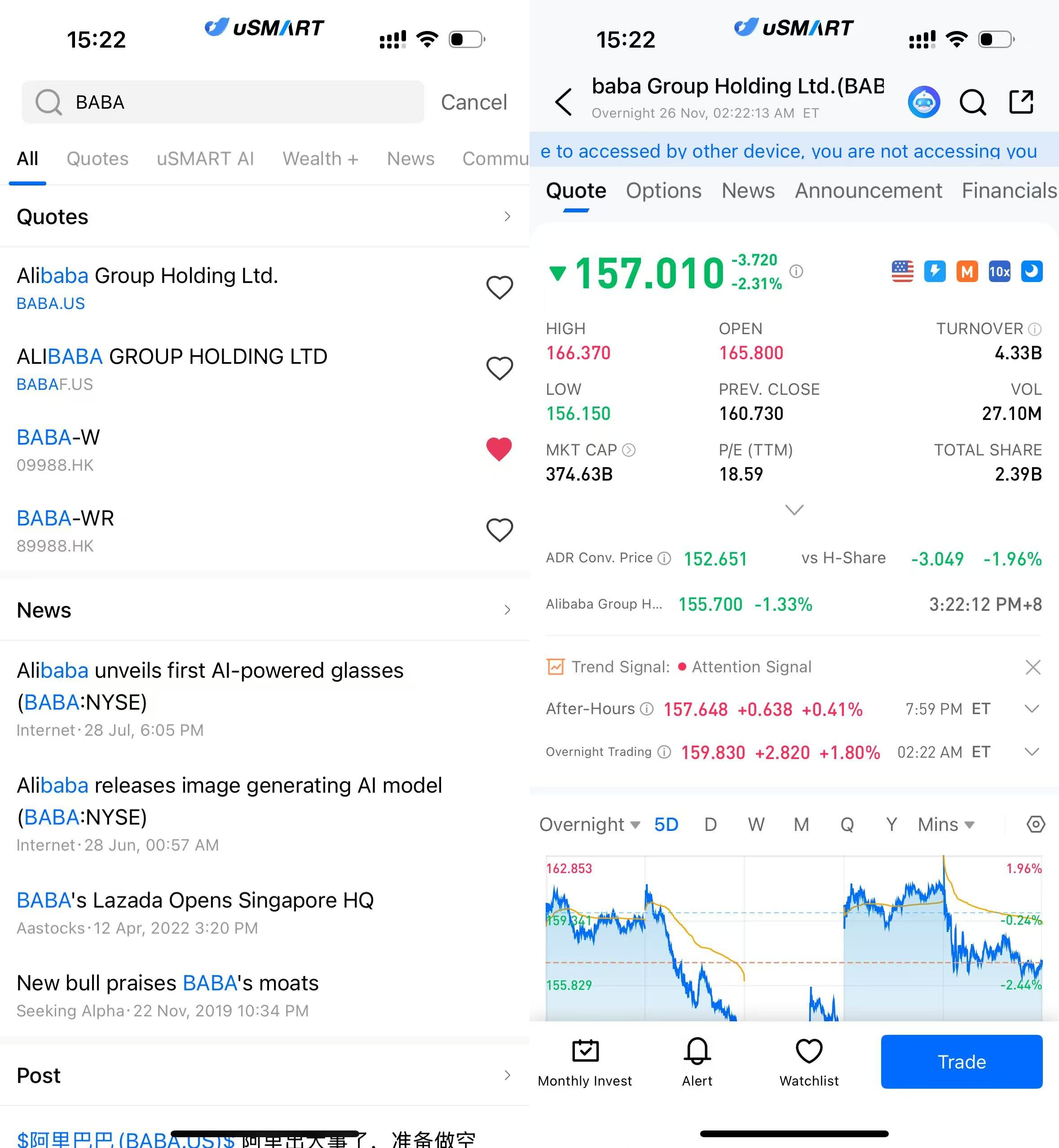Read news about Alibaba AI-powered glasses
Image resolution: width=1059 pixels, height=1148 pixels.
tap(210, 686)
